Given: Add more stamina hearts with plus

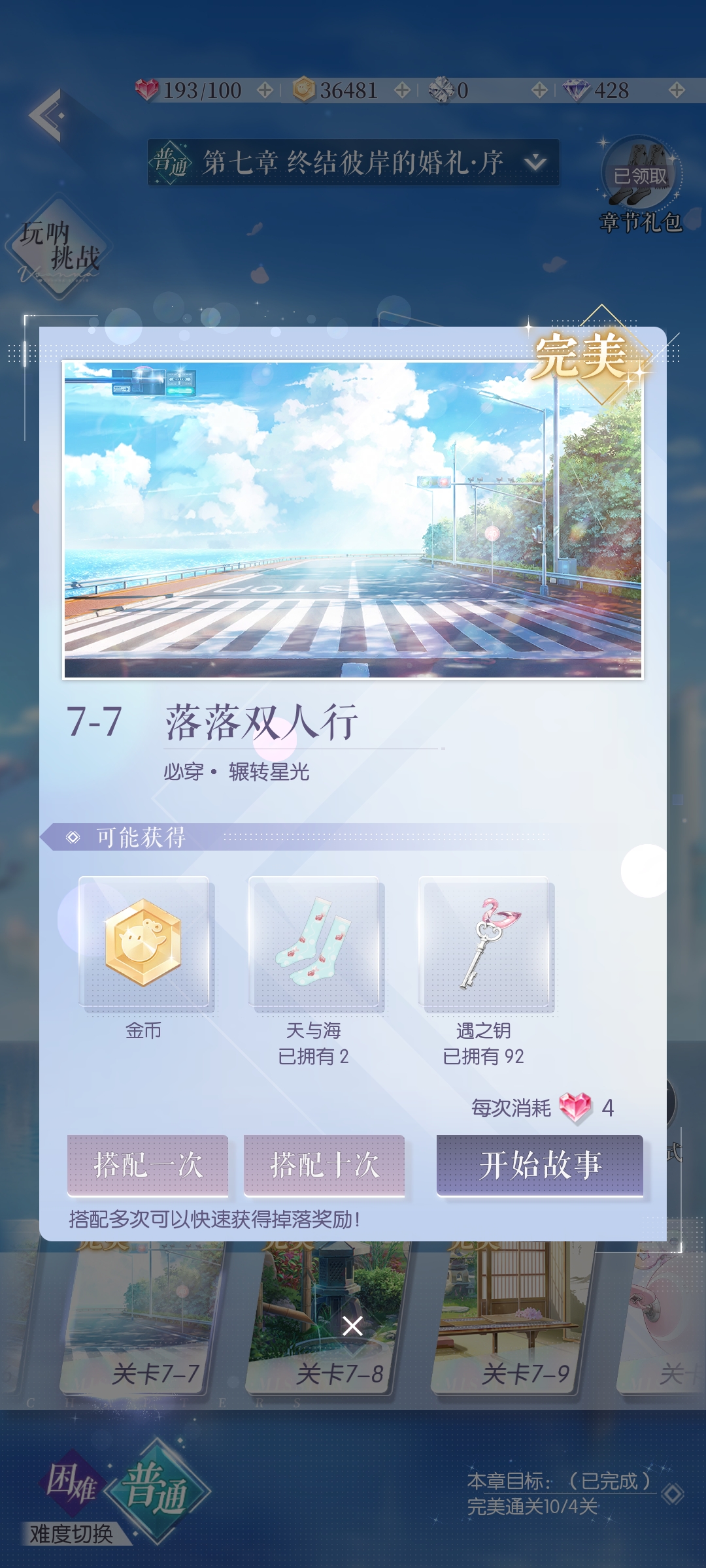Looking at the screenshot, I should [265, 90].
